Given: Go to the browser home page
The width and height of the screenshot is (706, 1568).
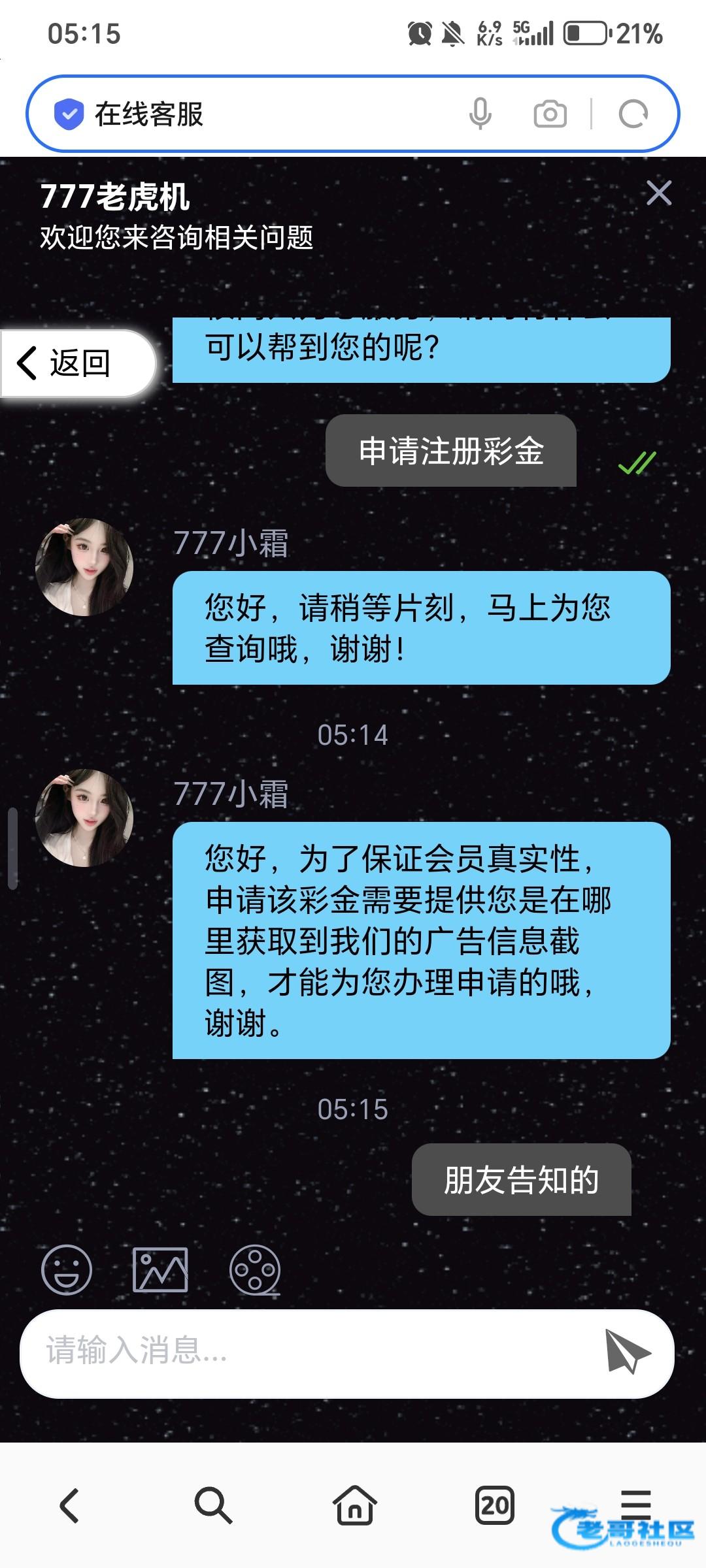Looking at the screenshot, I should [x=354, y=1505].
